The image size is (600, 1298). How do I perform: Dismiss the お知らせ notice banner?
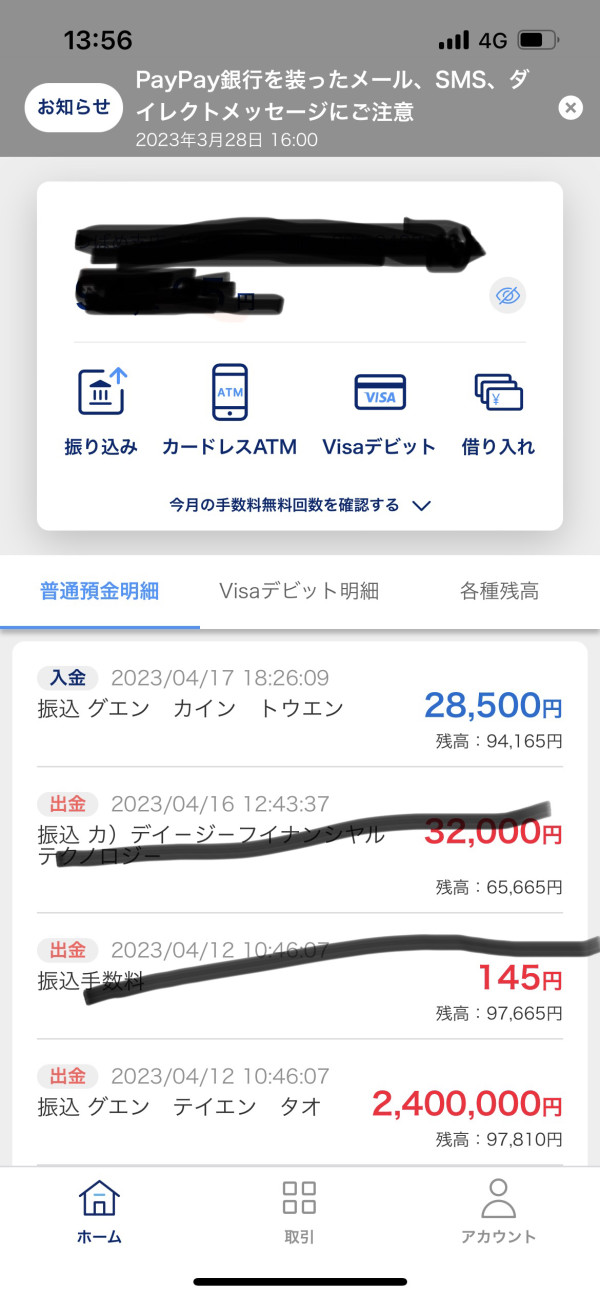(570, 108)
